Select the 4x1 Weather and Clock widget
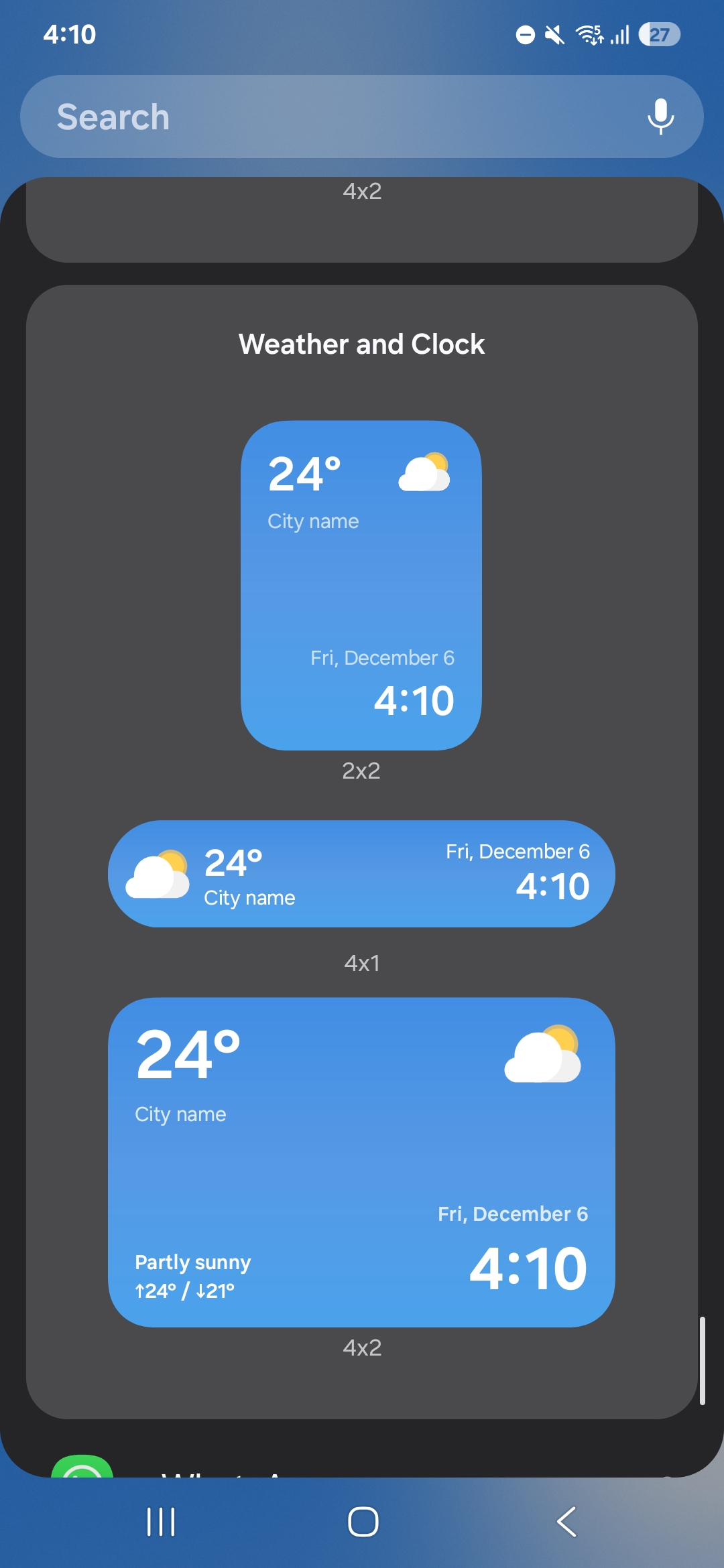The height and width of the screenshot is (1568, 724). 361,874
